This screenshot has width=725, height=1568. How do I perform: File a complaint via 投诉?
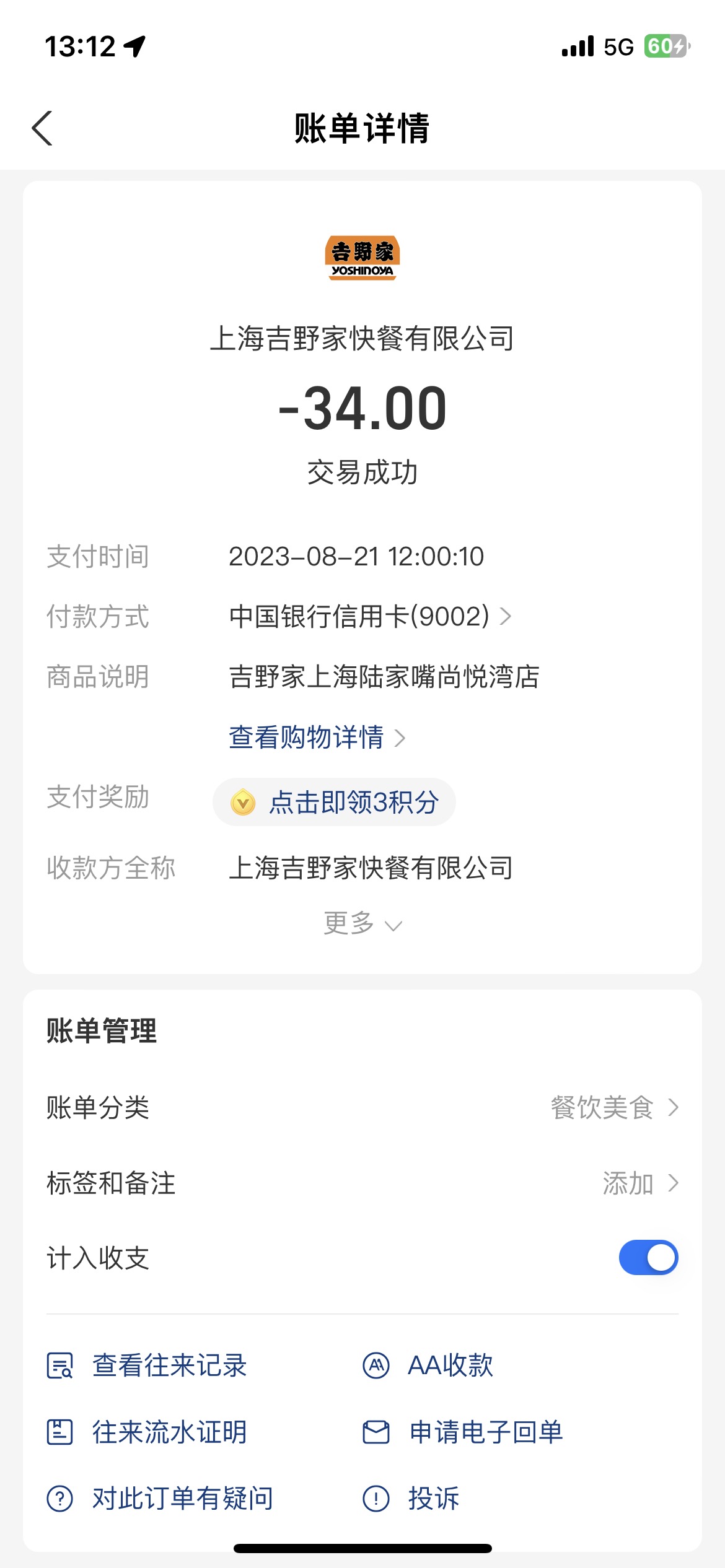(x=411, y=1499)
